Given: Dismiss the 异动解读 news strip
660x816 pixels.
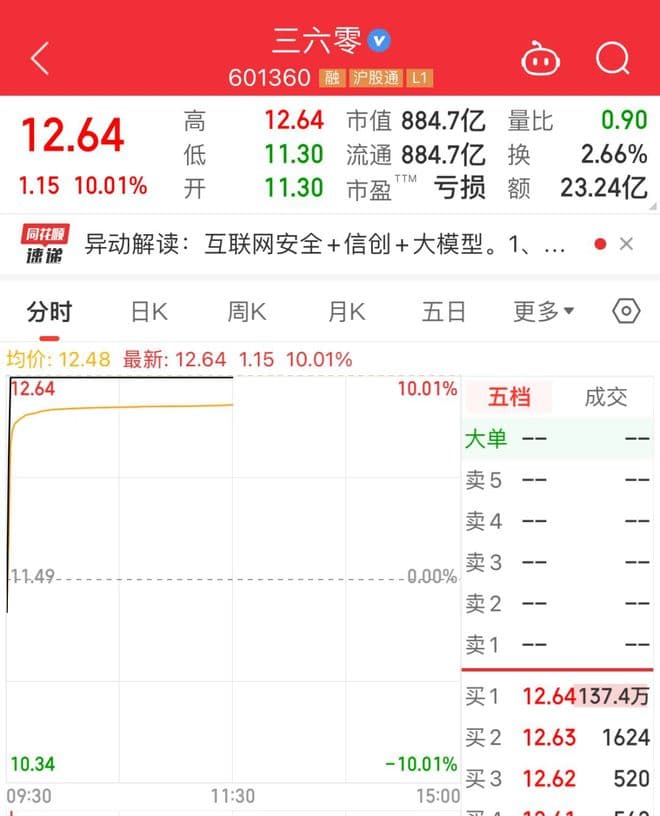Looking at the screenshot, I should 627,244.
